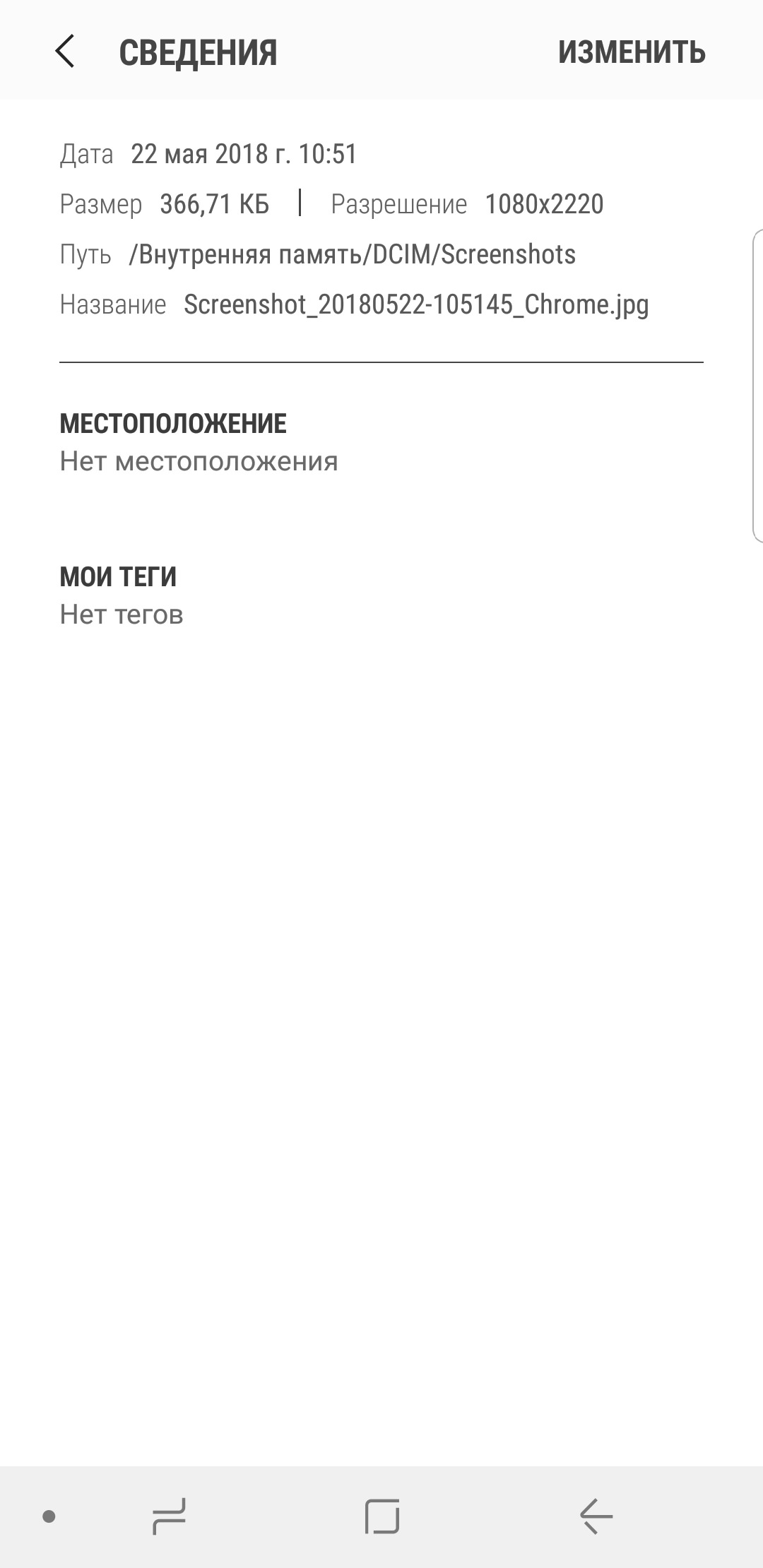Go to the home screen
763x1568 pixels.
click(x=382, y=1516)
